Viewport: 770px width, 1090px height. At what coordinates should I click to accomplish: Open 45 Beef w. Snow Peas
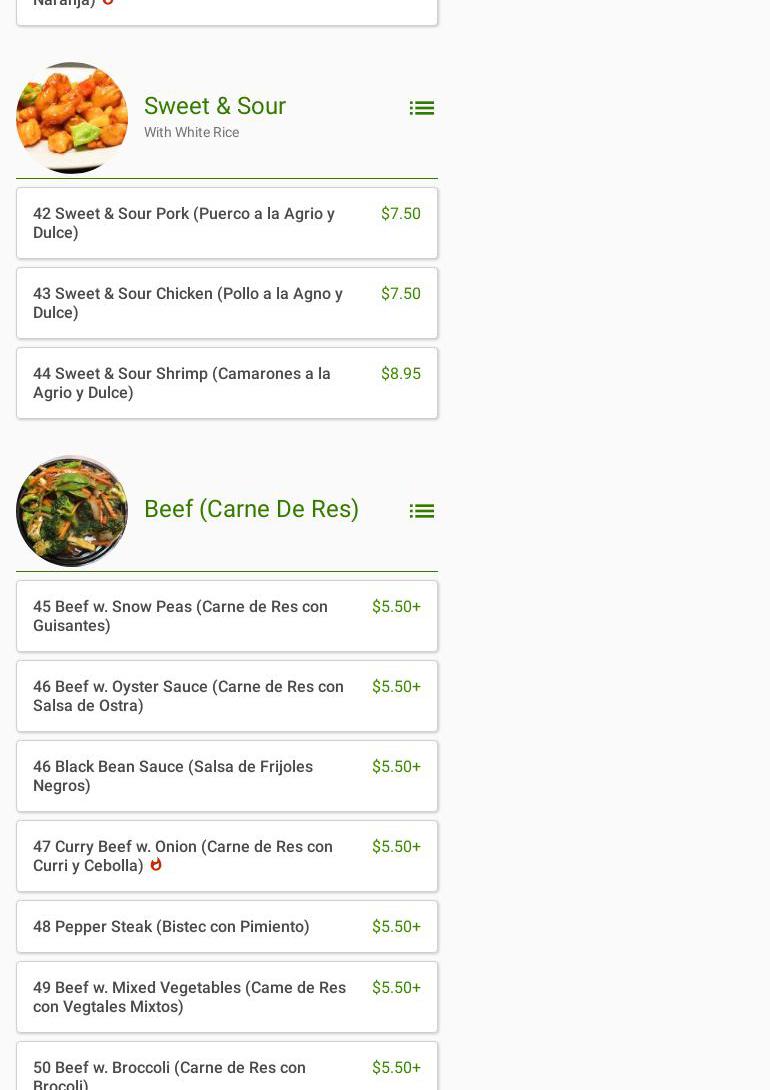227,616
